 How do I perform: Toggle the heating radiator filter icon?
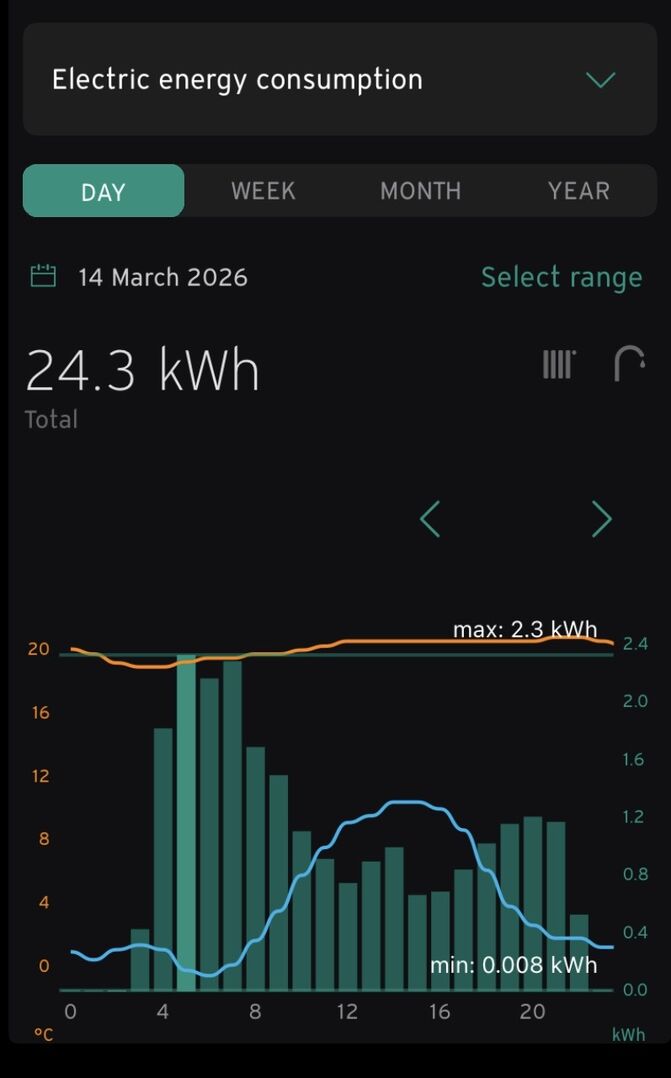pos(559,364)
